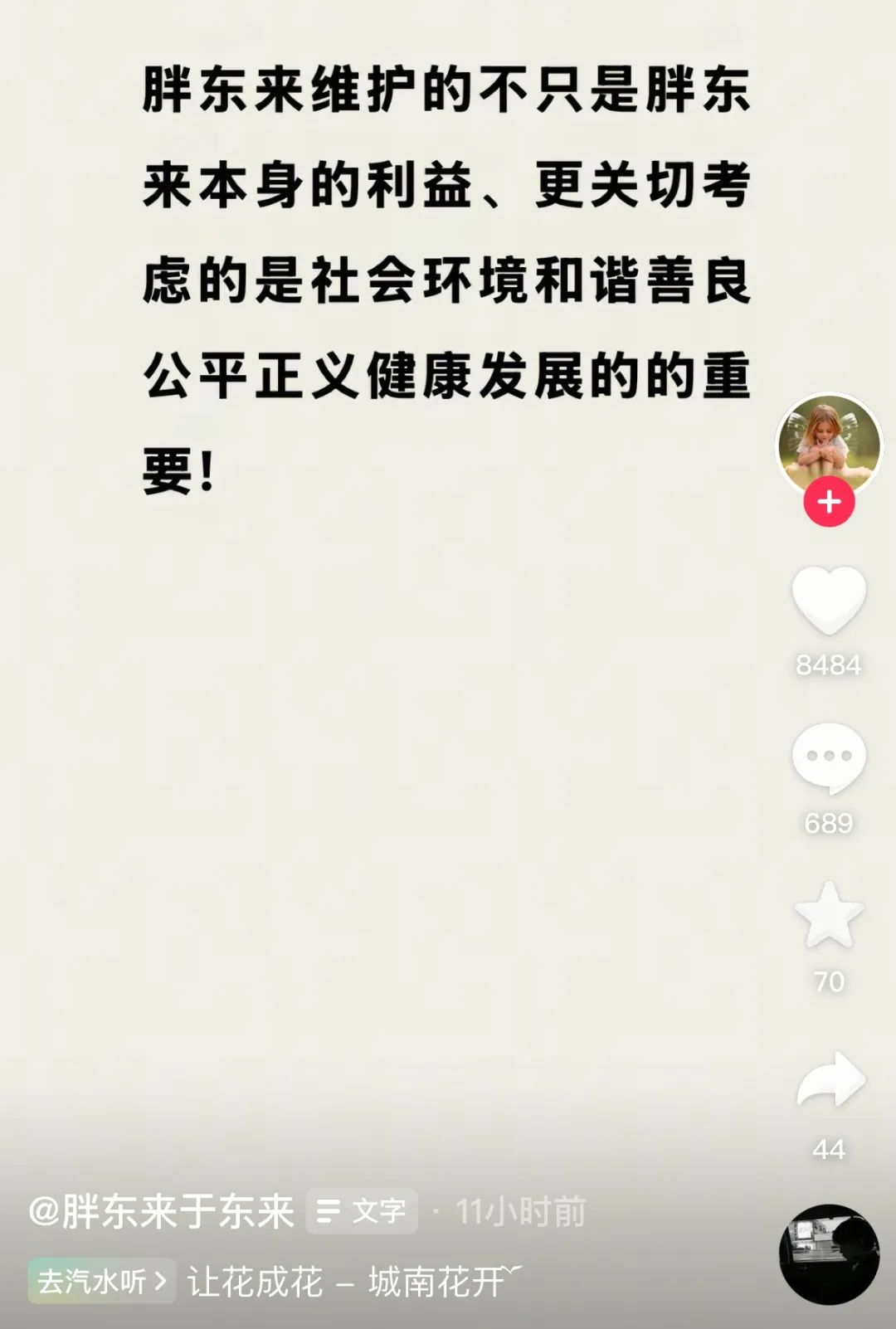
Task: Follow the author with the plus button
Action: pyautogui.click(x=829, y=502)
